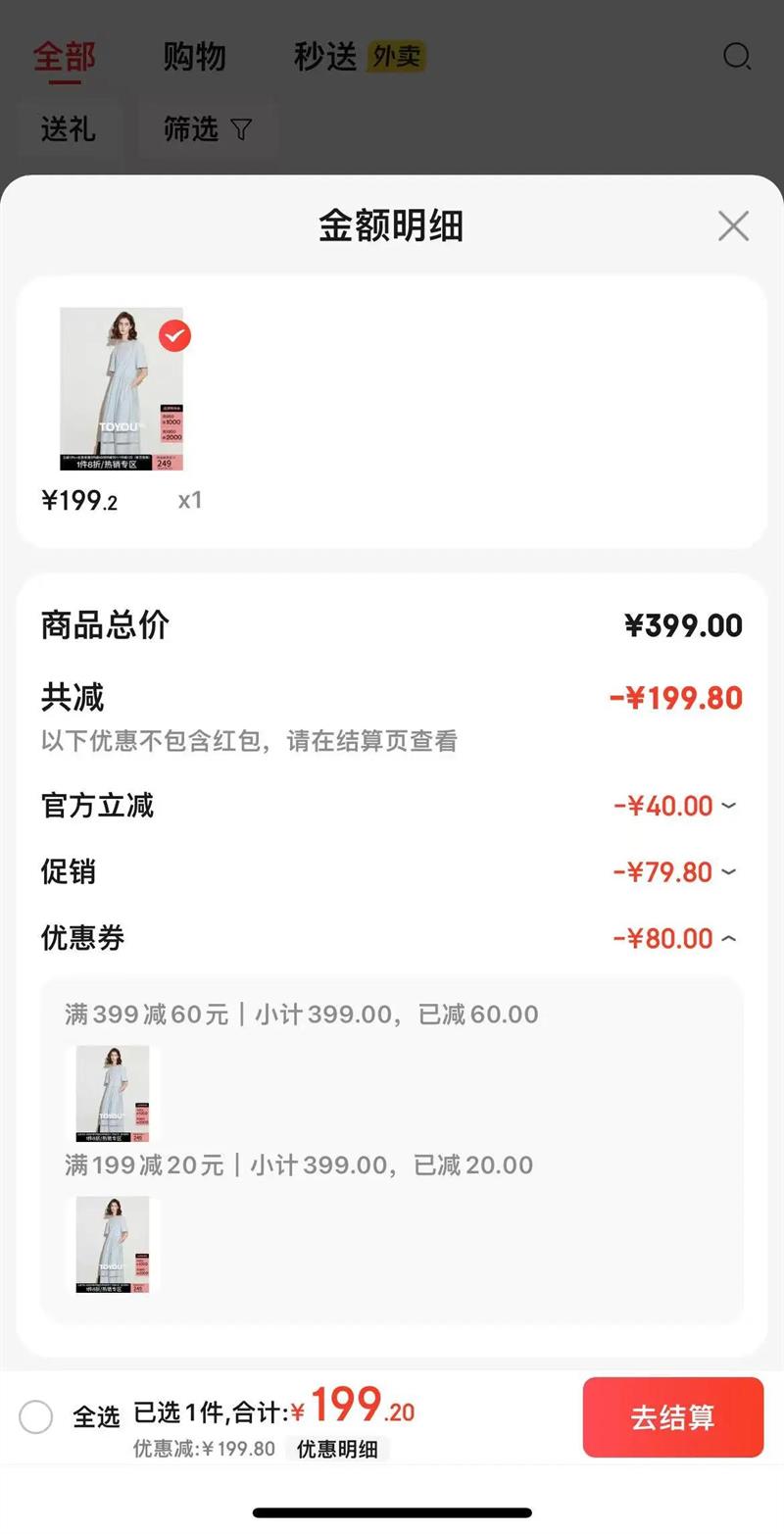784x1534 pixels.
Task: Tap the 送礼 chip
Action: pos(69,128)
